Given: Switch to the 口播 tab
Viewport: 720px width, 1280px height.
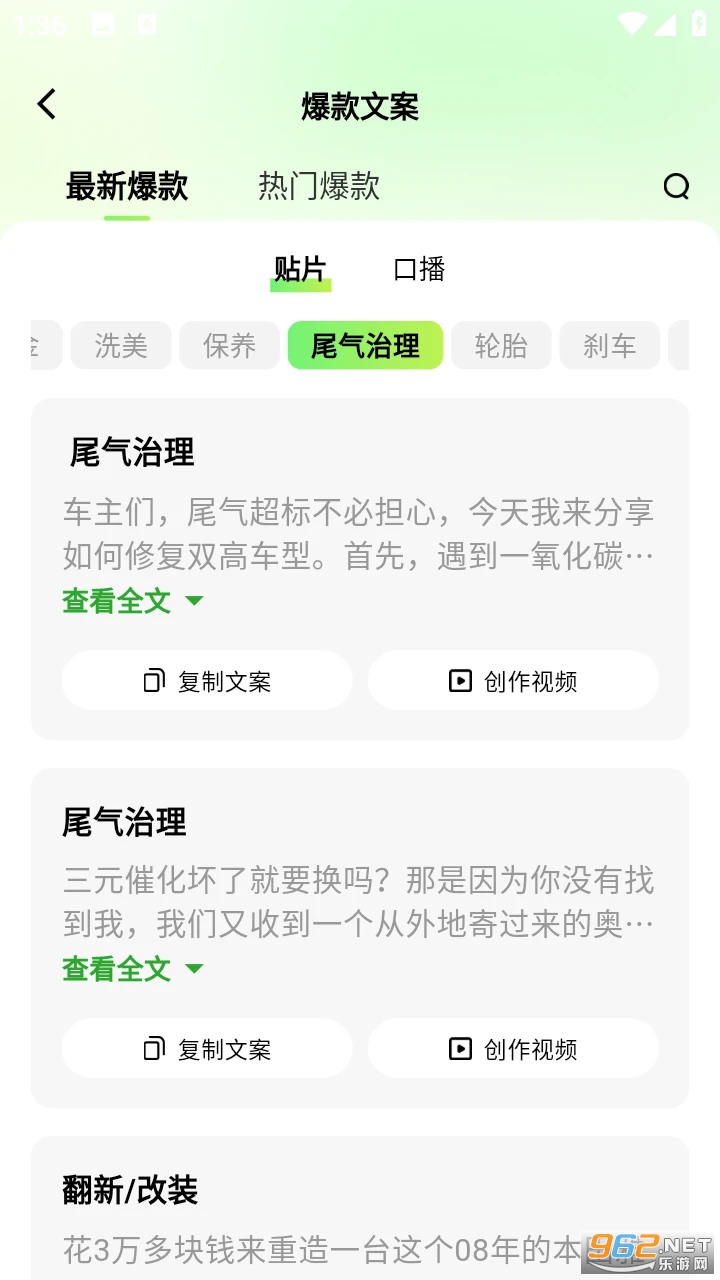Looking at the screenshot, I should point(420,270).
